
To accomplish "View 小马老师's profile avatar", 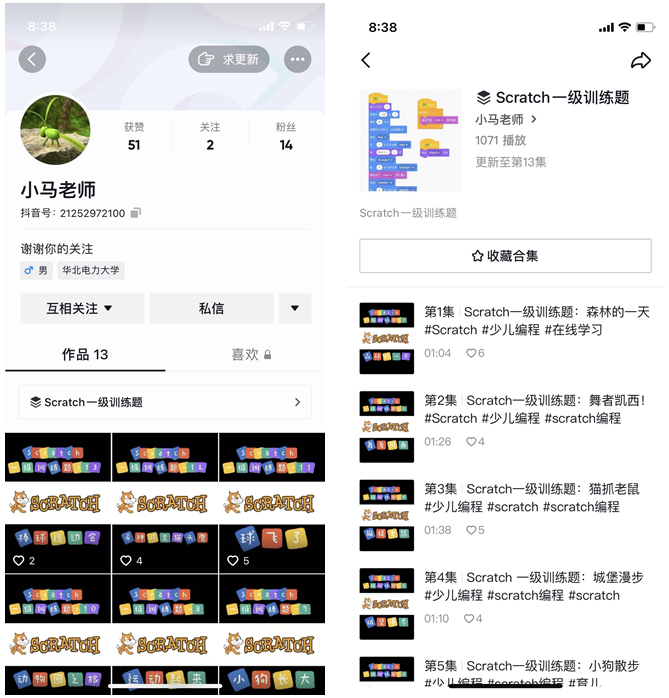I will (x=55, y=131).
